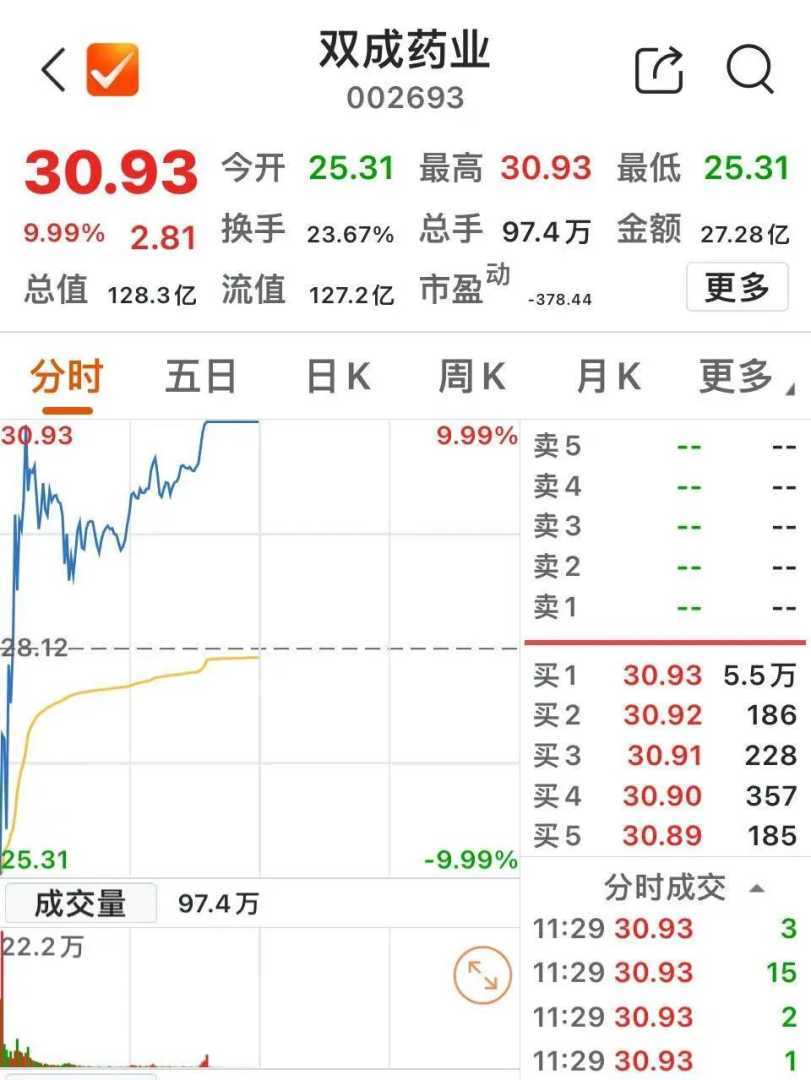Switch to the 月K chart tab

[607, 378]
